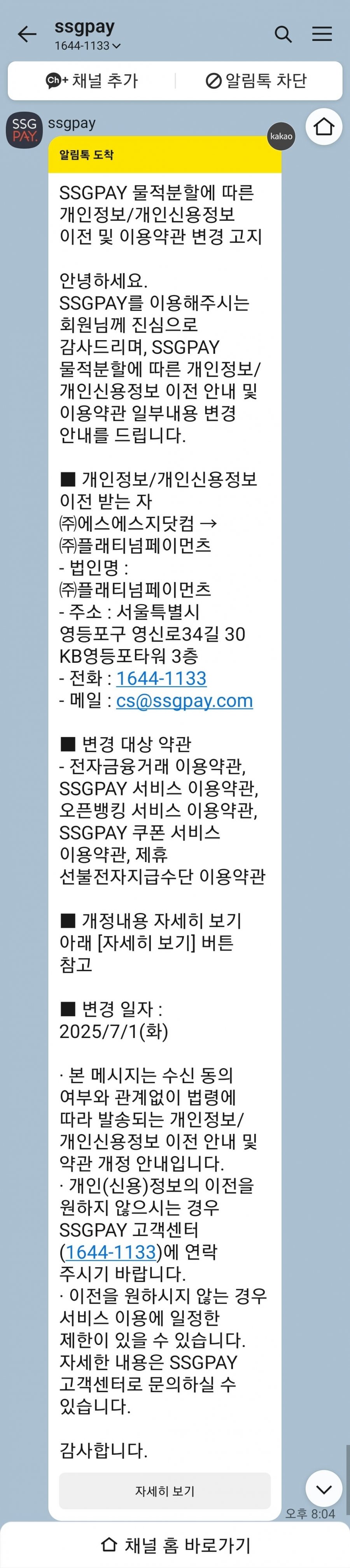Go back using the arrow icon

coord(27,34)
